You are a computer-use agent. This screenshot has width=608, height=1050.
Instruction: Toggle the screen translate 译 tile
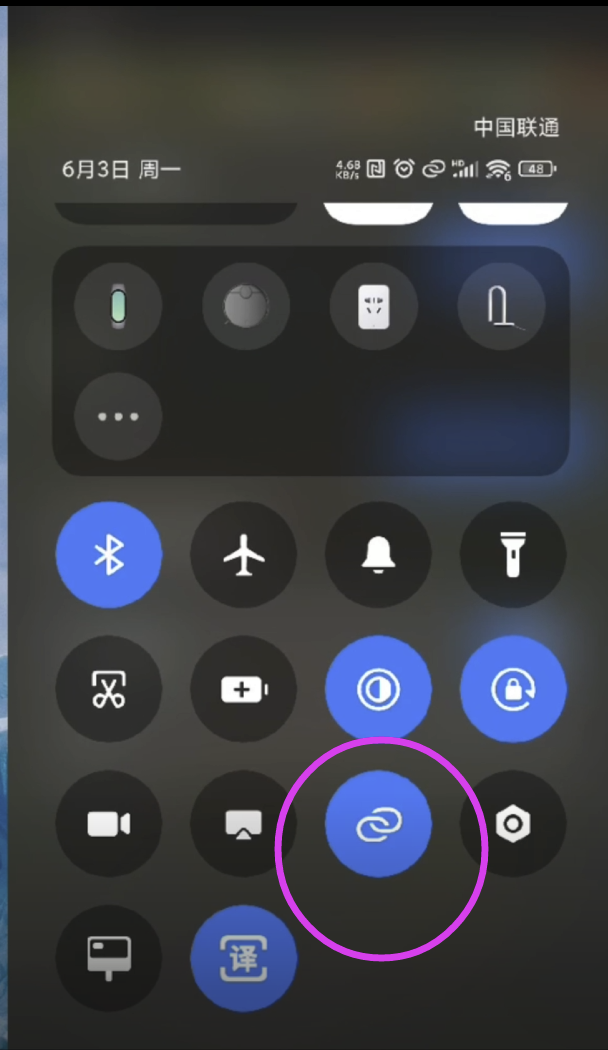pyautogui.click(x=243, y=959)
